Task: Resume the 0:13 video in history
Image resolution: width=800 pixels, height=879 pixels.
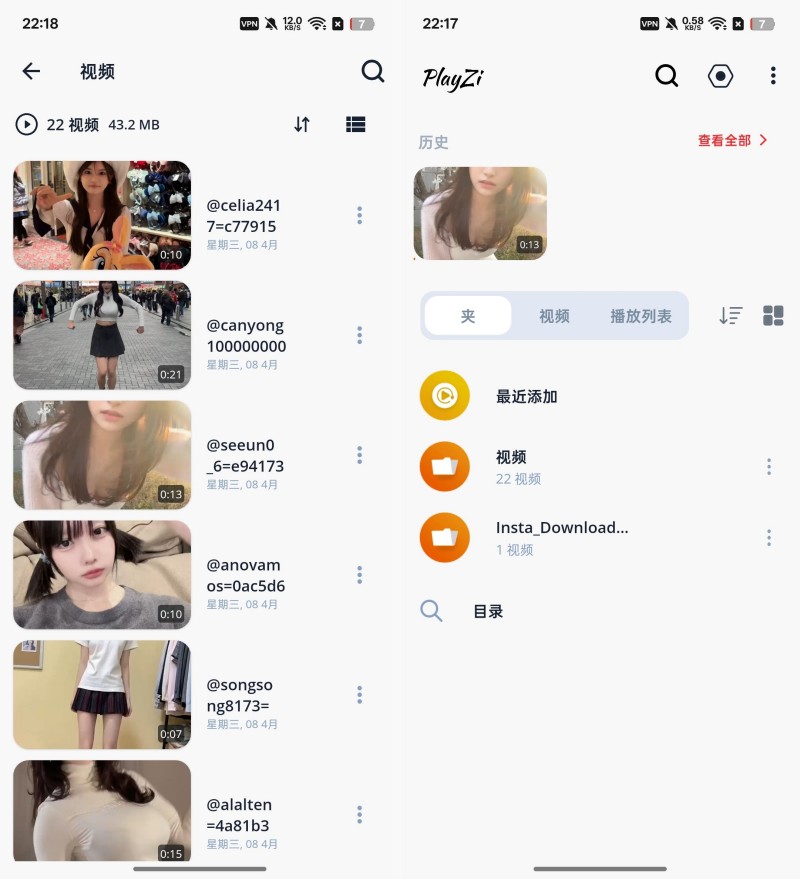Action: [x=480, y=213]
